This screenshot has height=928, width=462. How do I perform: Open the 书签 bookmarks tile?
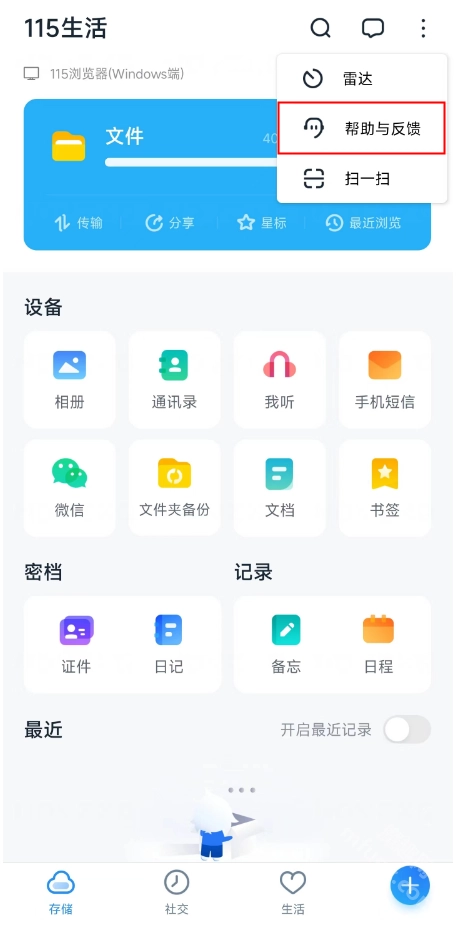click(385, 488)
